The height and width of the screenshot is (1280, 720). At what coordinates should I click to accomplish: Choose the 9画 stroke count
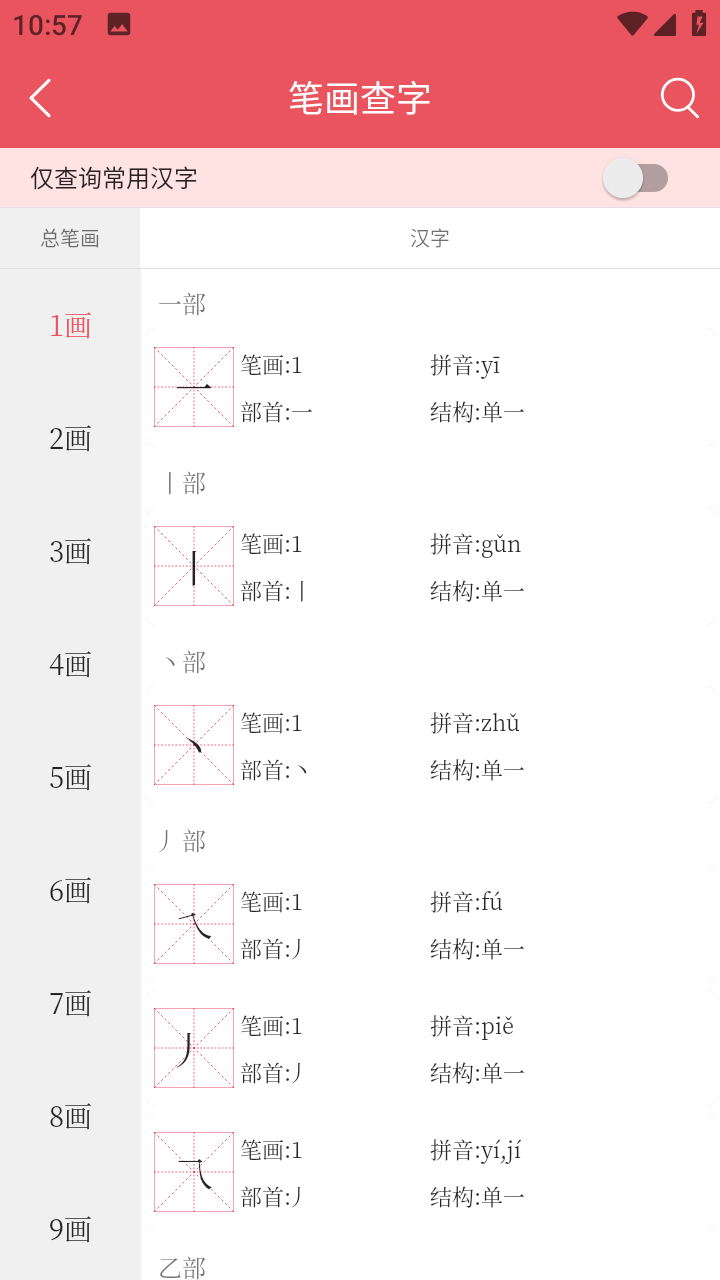[70, 1229]
